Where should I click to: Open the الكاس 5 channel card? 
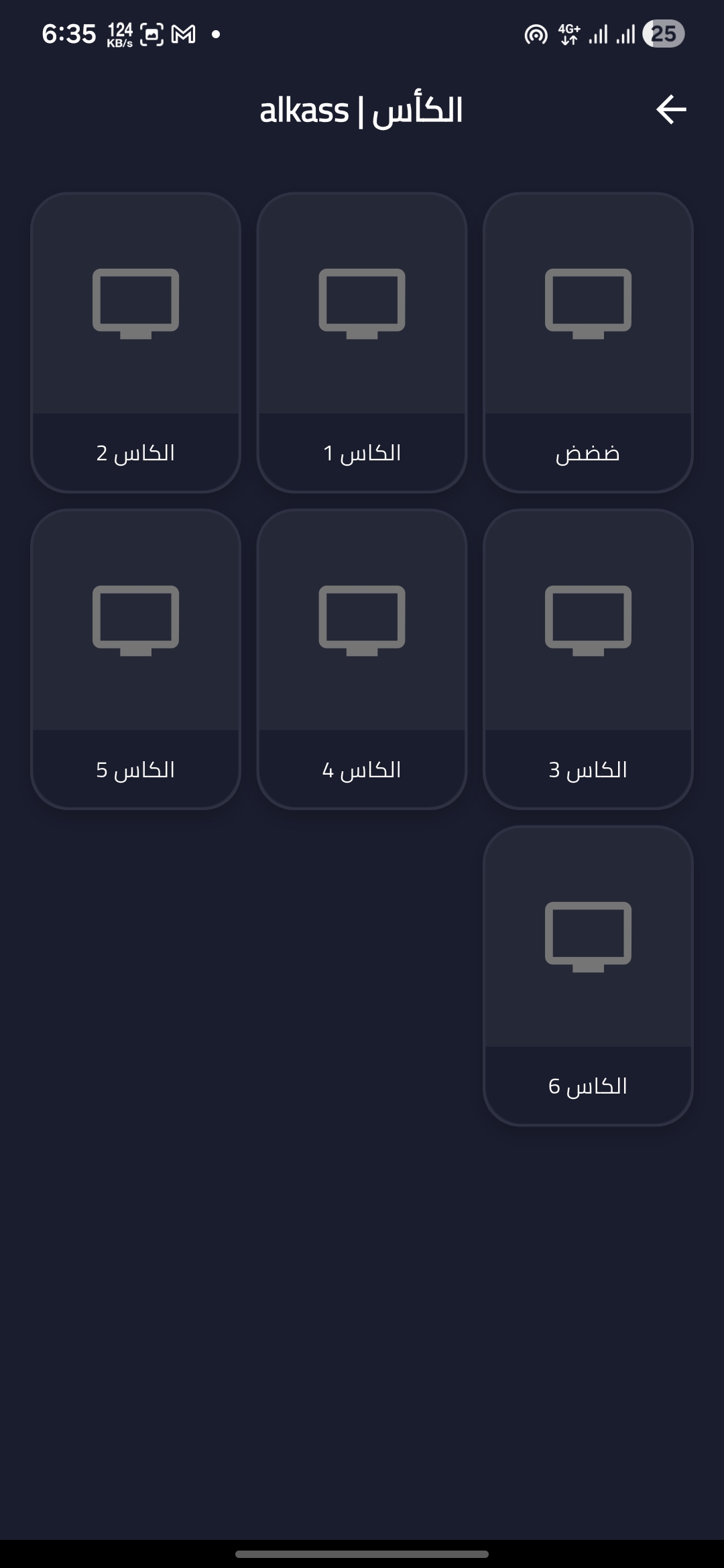pos(135,660)
